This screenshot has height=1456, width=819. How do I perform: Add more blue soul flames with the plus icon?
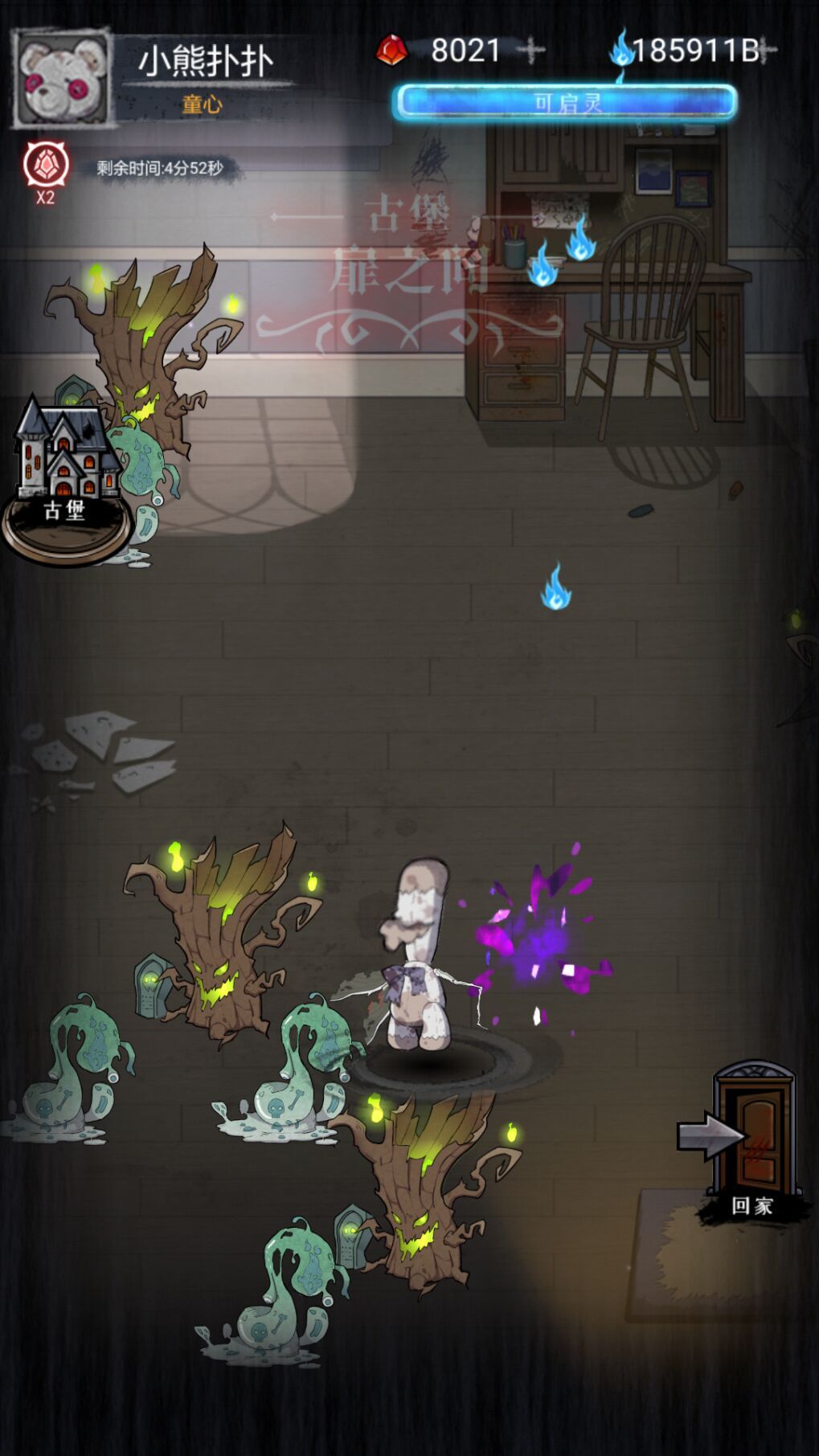pos(768,51)
